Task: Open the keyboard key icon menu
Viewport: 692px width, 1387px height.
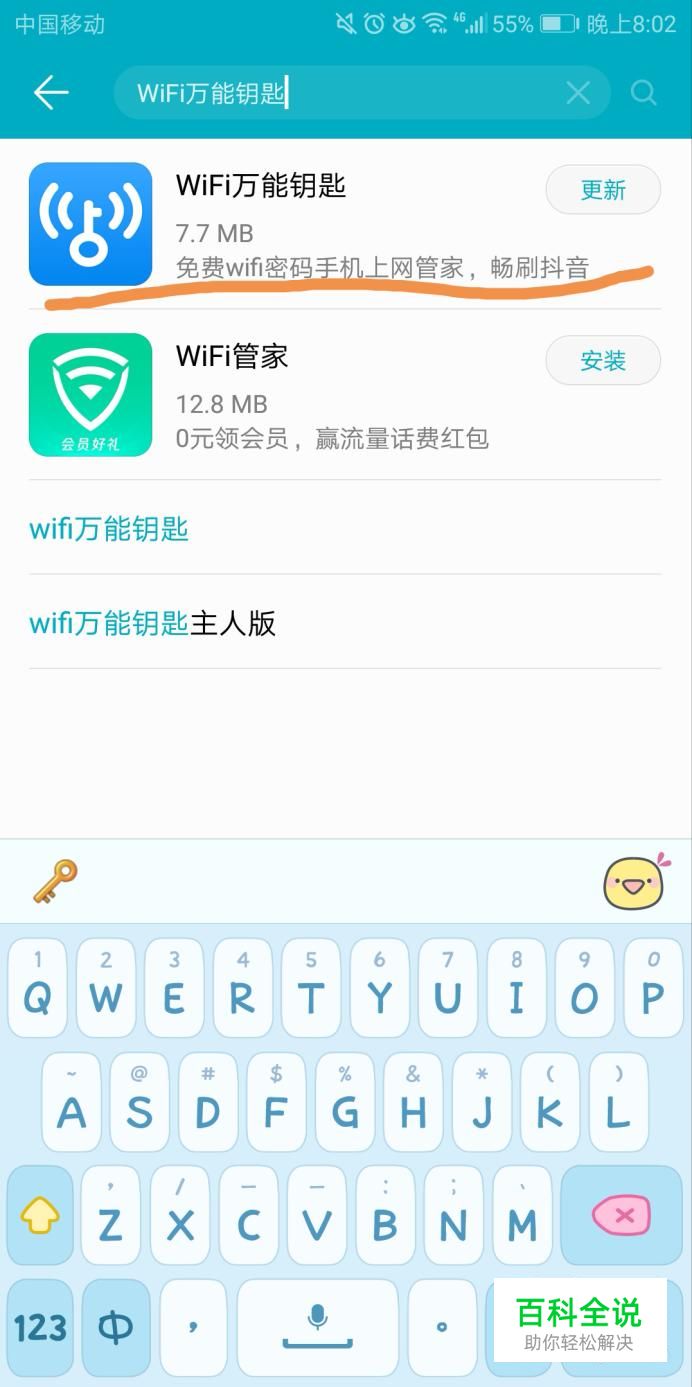Action: 55,882
